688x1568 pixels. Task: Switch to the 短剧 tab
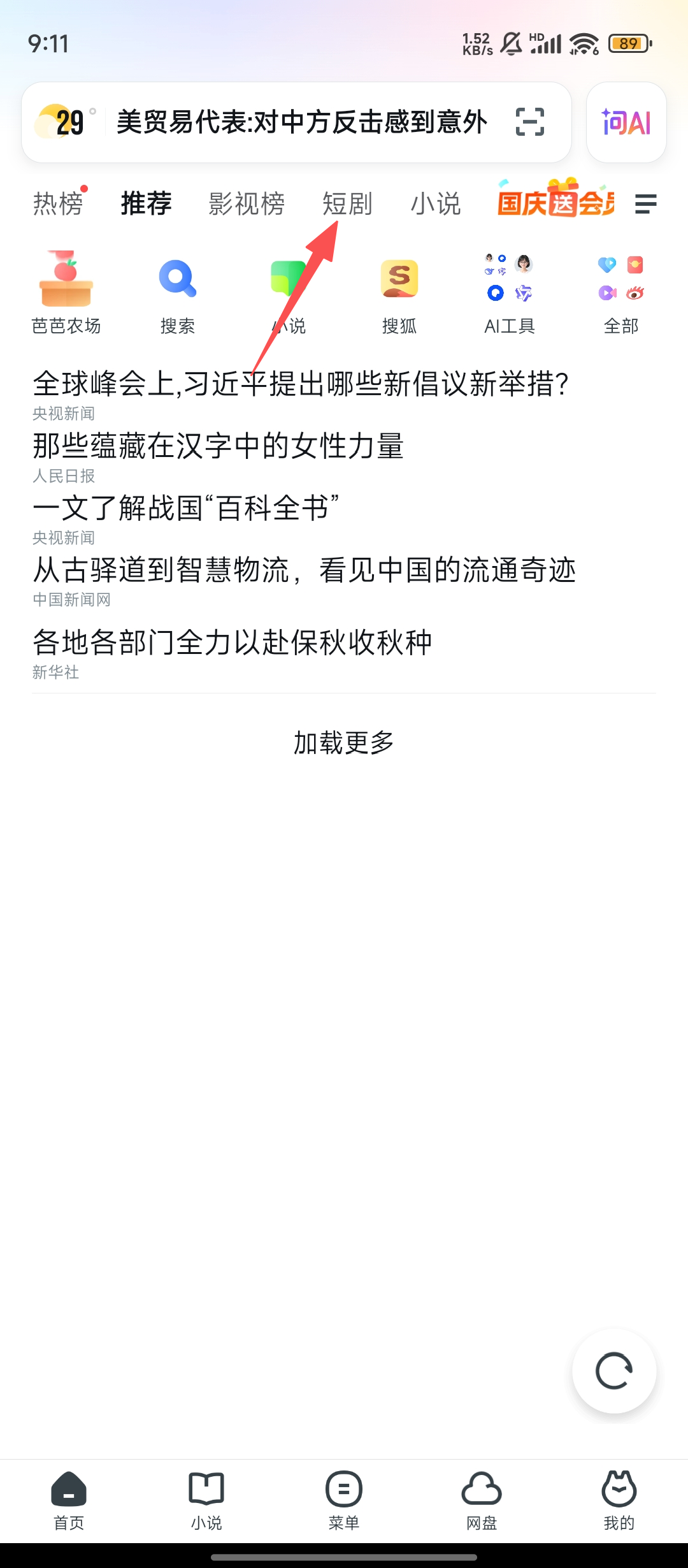coord(347,204)
